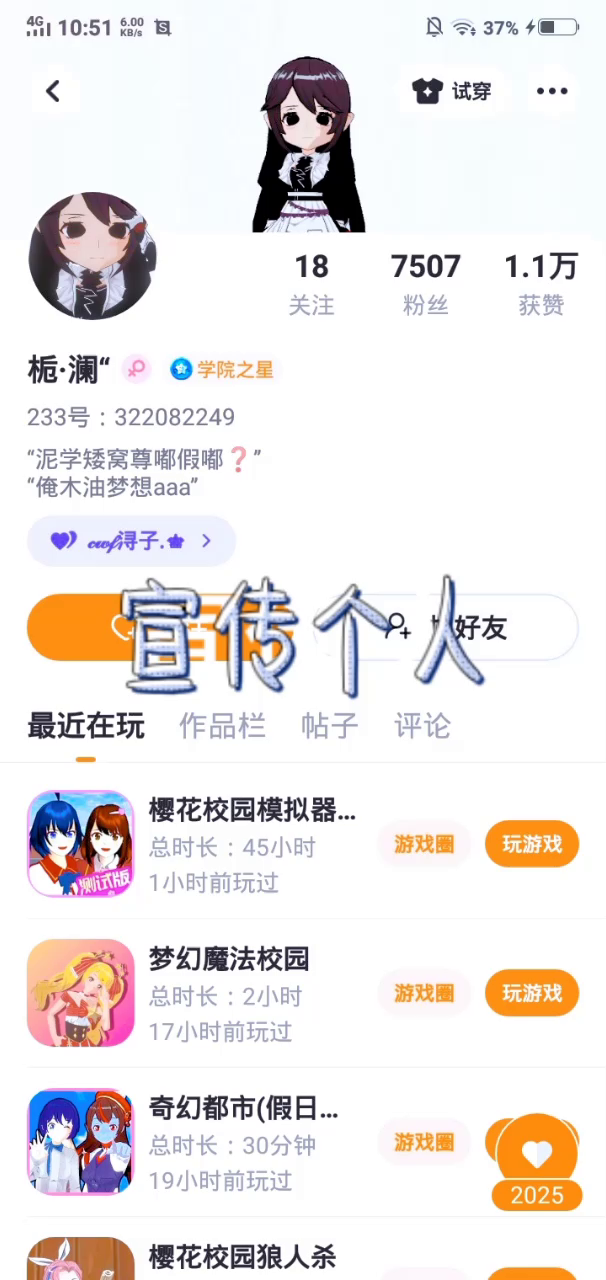606x1280 pixels.
Task: Open 游戏圈 for 樱花校园模拟器
Action: click(424, 845)
